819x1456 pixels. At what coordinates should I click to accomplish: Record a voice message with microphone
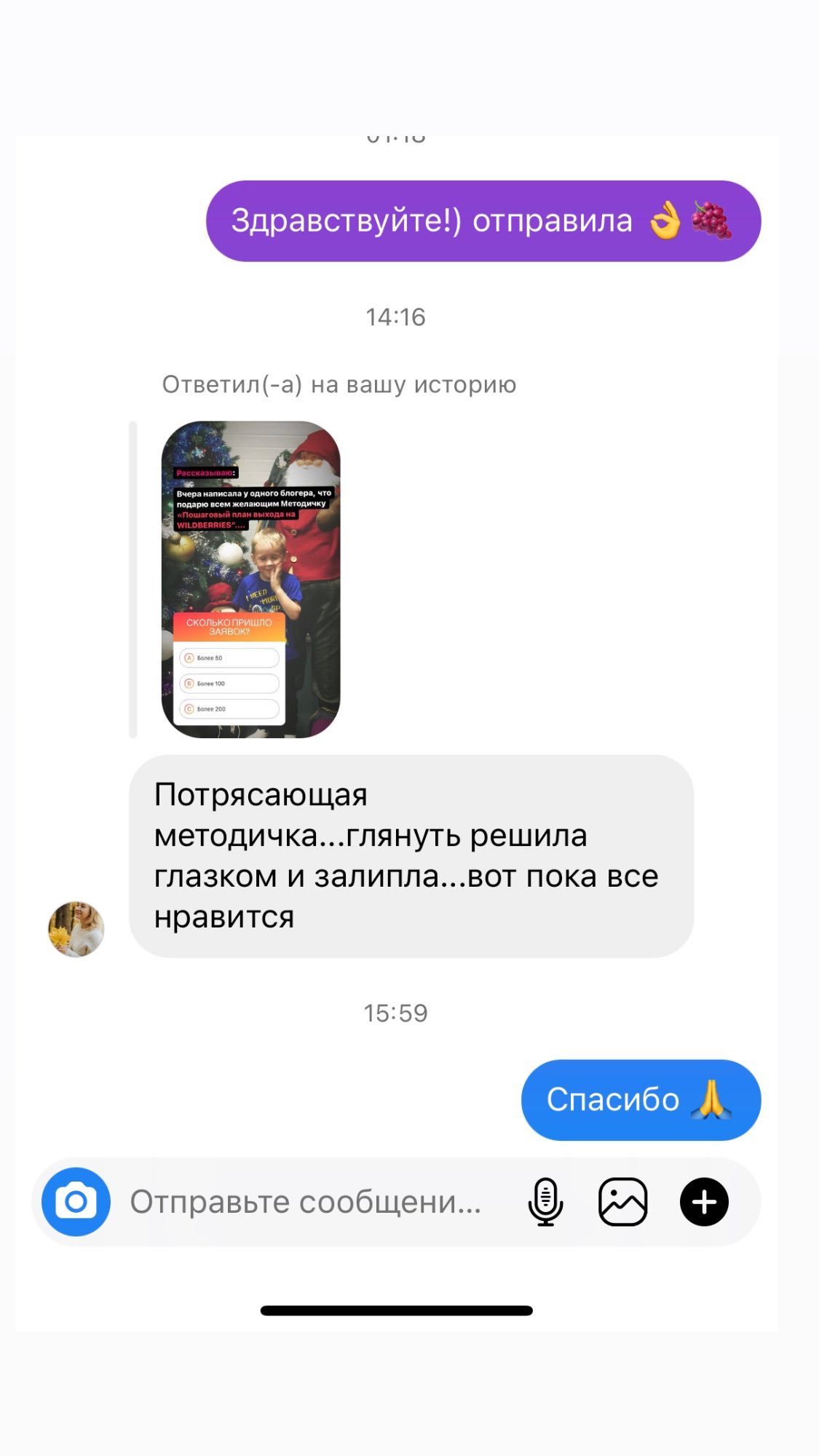pos(545,1202)
